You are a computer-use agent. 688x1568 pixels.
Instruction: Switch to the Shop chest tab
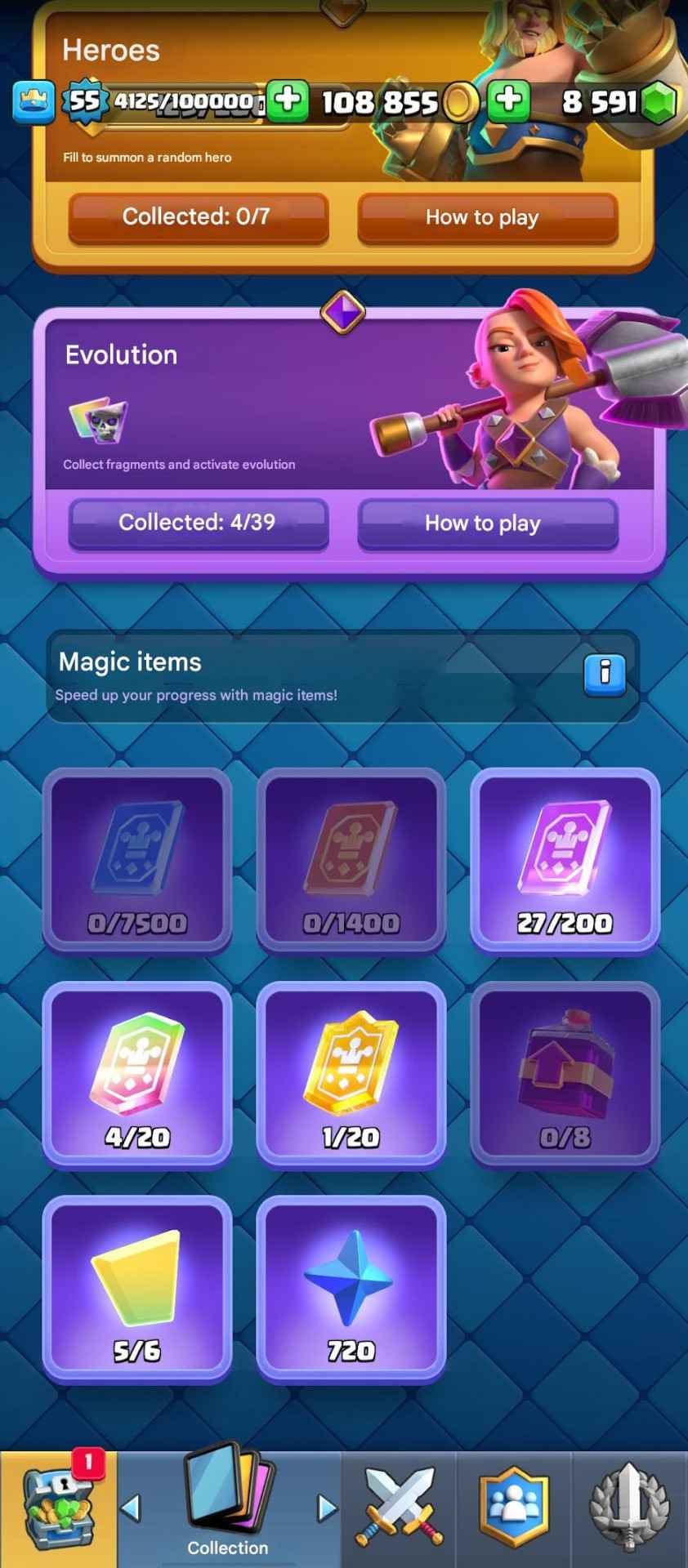pyautogui.click(x=57, y=1509)
